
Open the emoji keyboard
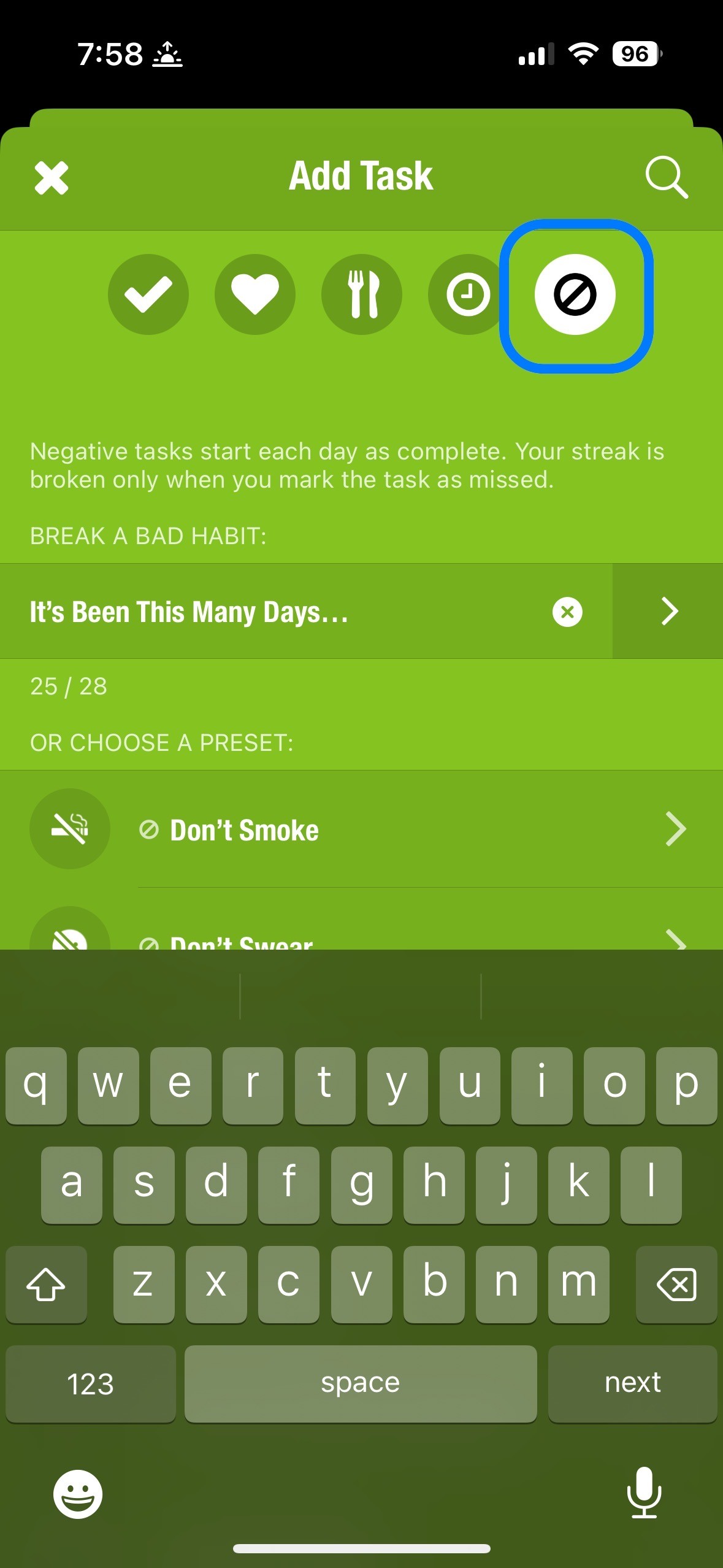tap(78, 1494)
